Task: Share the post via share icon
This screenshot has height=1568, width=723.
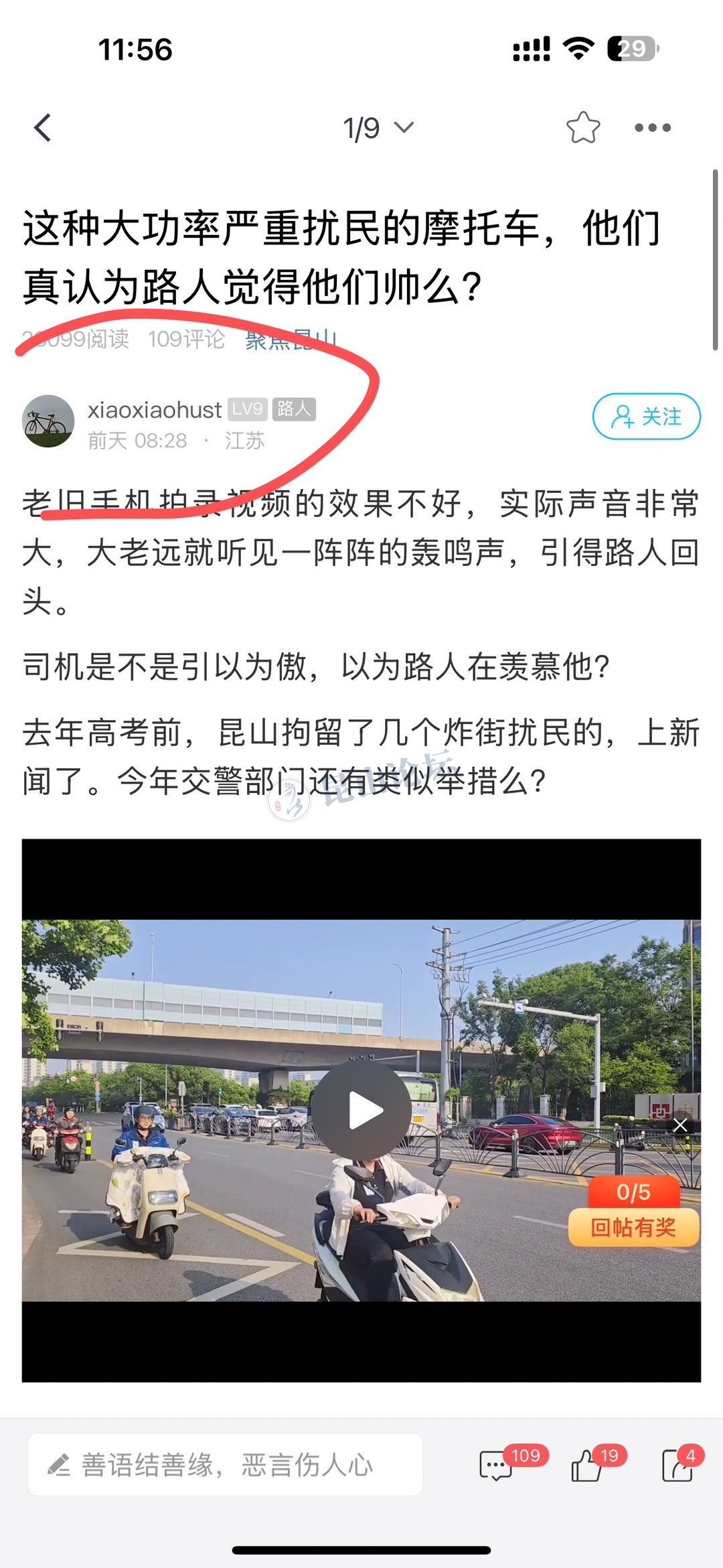Action: [677, 1466]
